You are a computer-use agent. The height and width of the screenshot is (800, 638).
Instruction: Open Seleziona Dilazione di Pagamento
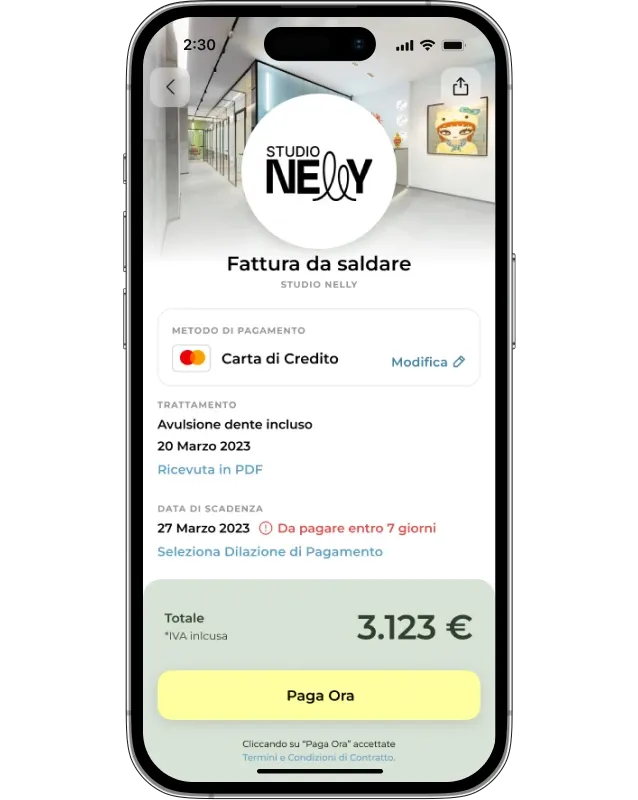[270, 551]
